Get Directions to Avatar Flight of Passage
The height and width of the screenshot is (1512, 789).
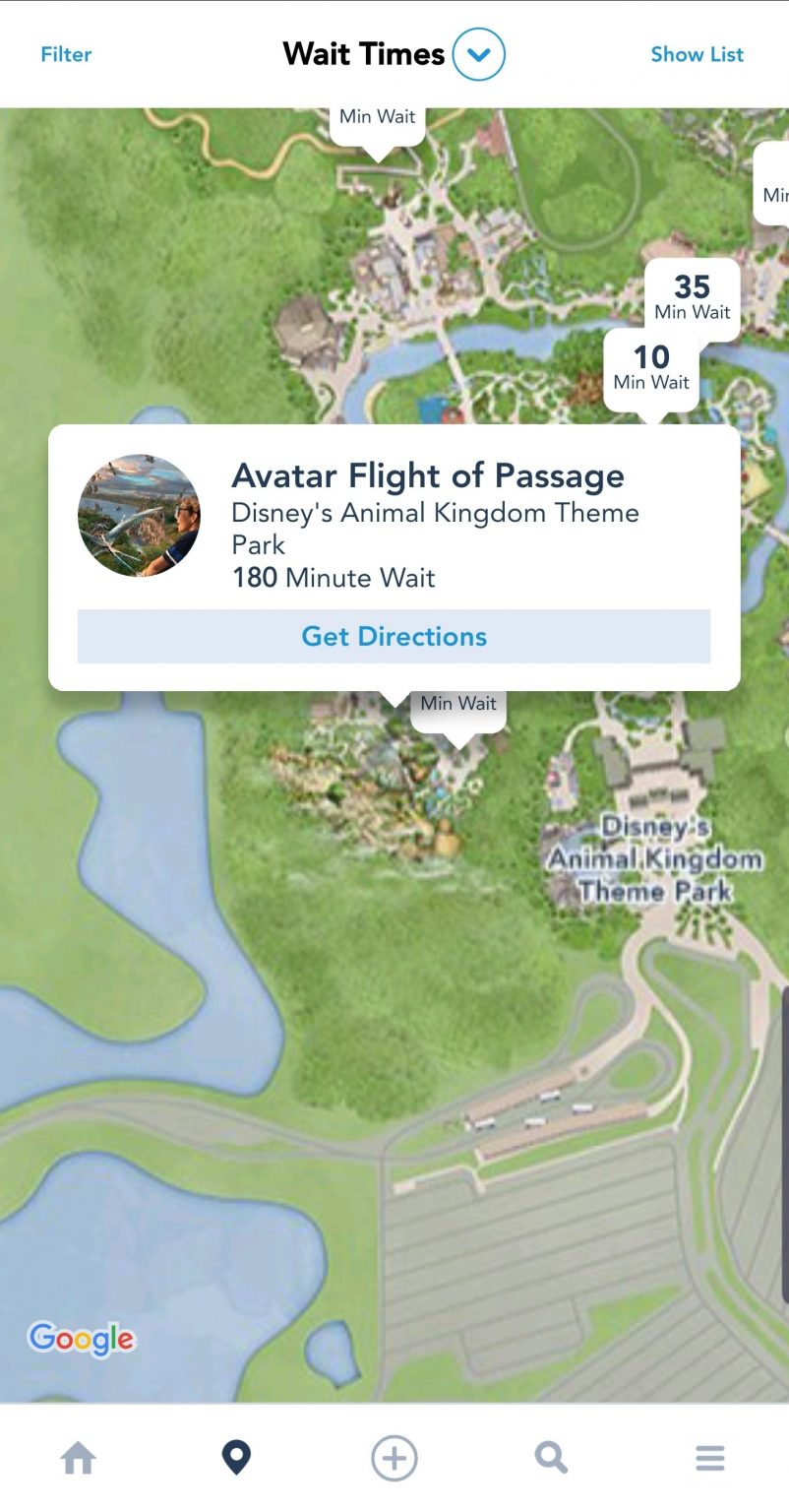tap(394, 636)
